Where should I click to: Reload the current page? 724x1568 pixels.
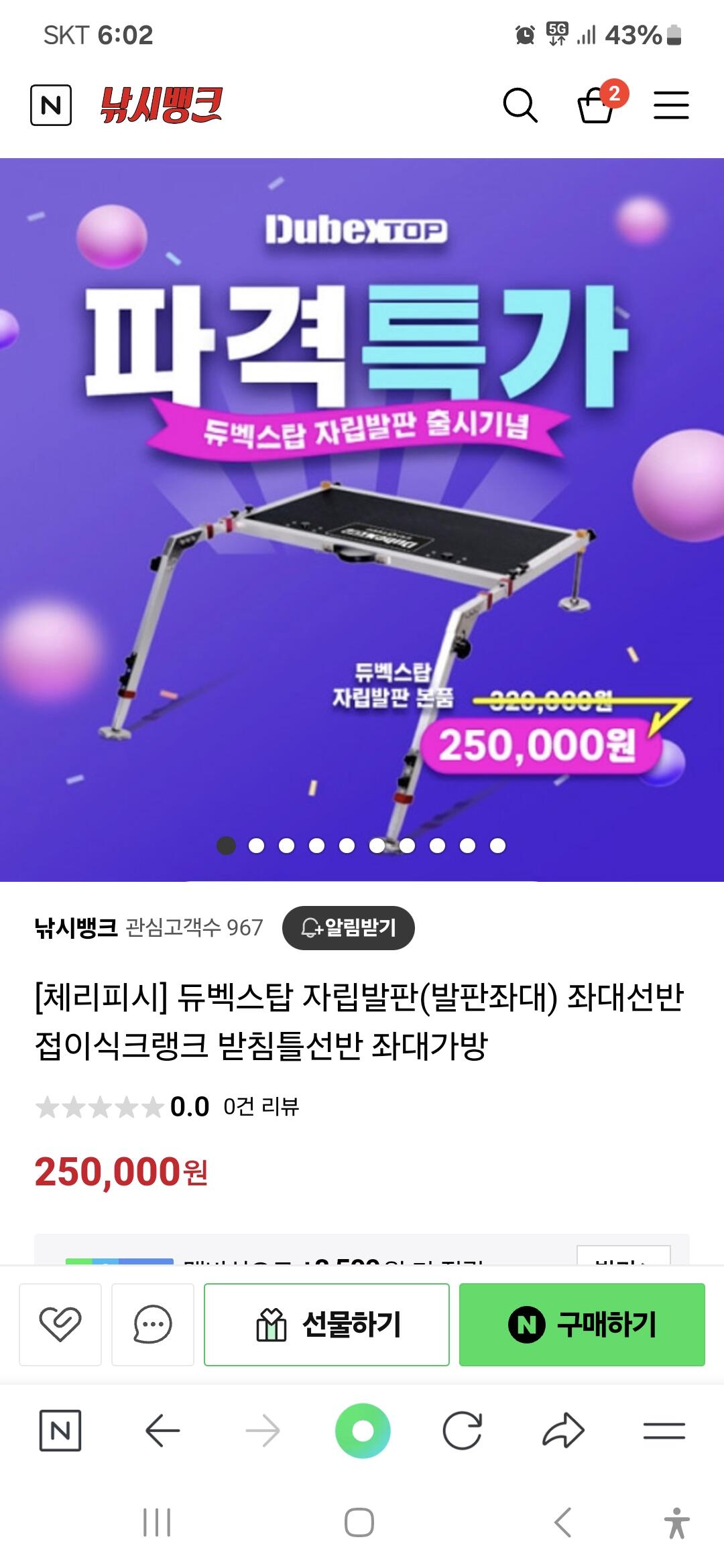463,1431
